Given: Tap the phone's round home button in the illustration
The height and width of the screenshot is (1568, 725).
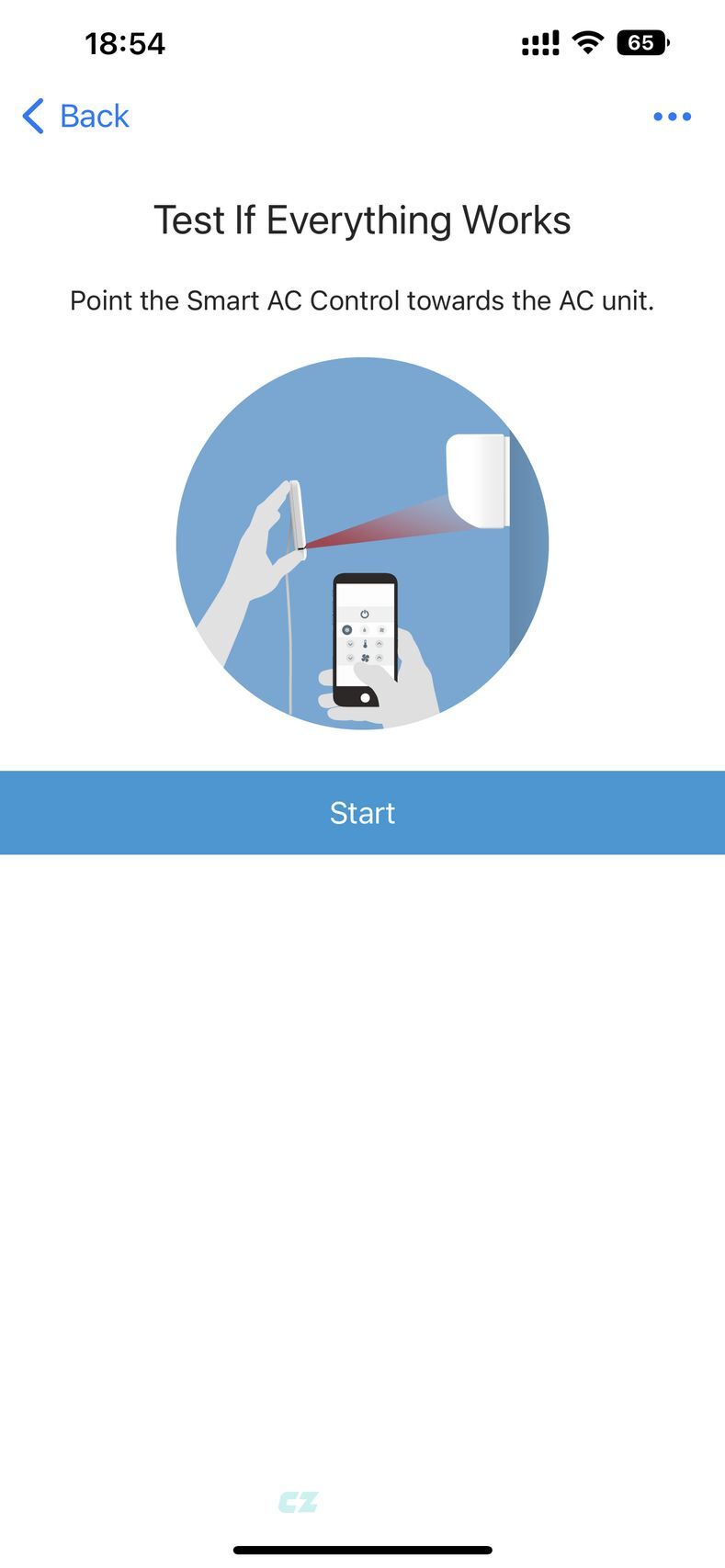Looking at the screenshot, I should click(365, 695).
